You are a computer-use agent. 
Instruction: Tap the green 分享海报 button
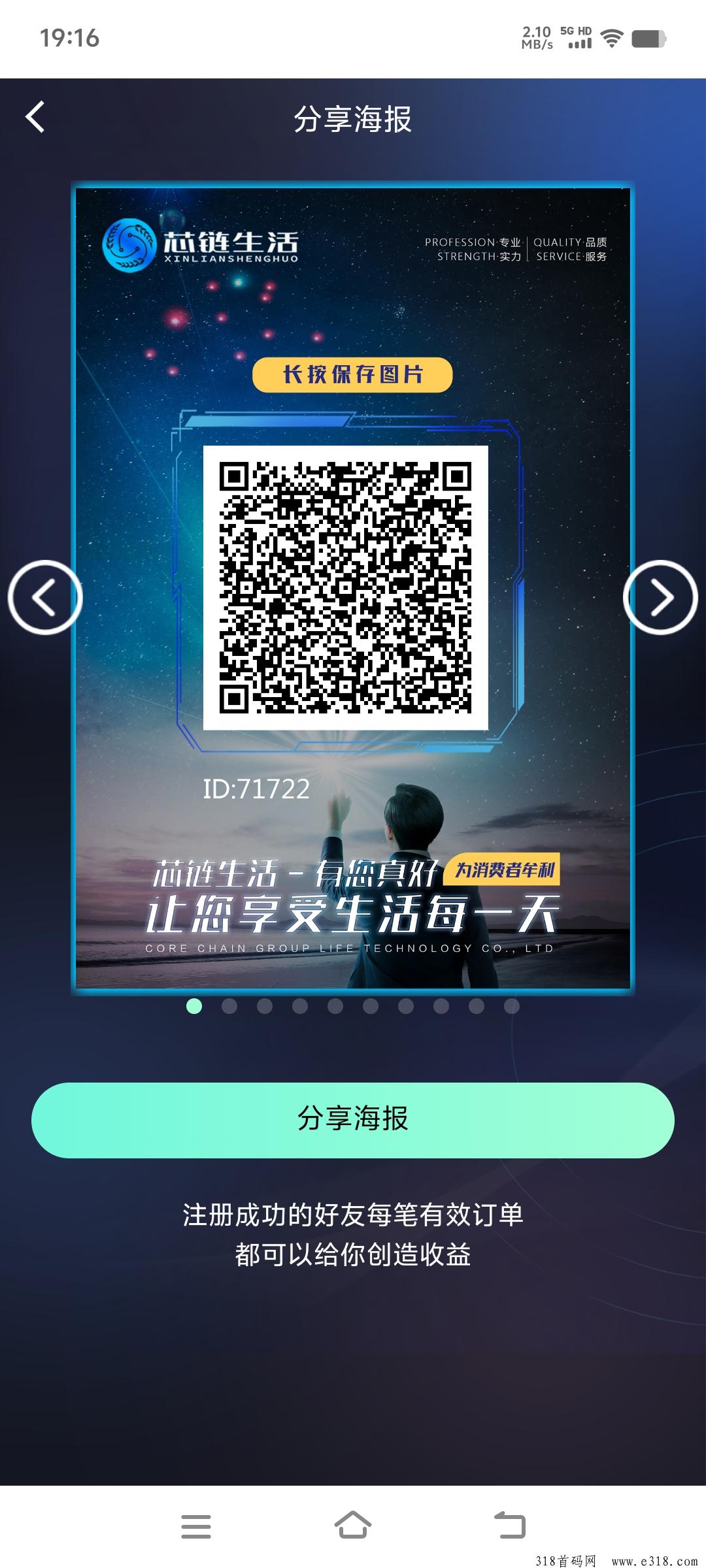(353, 1120)
